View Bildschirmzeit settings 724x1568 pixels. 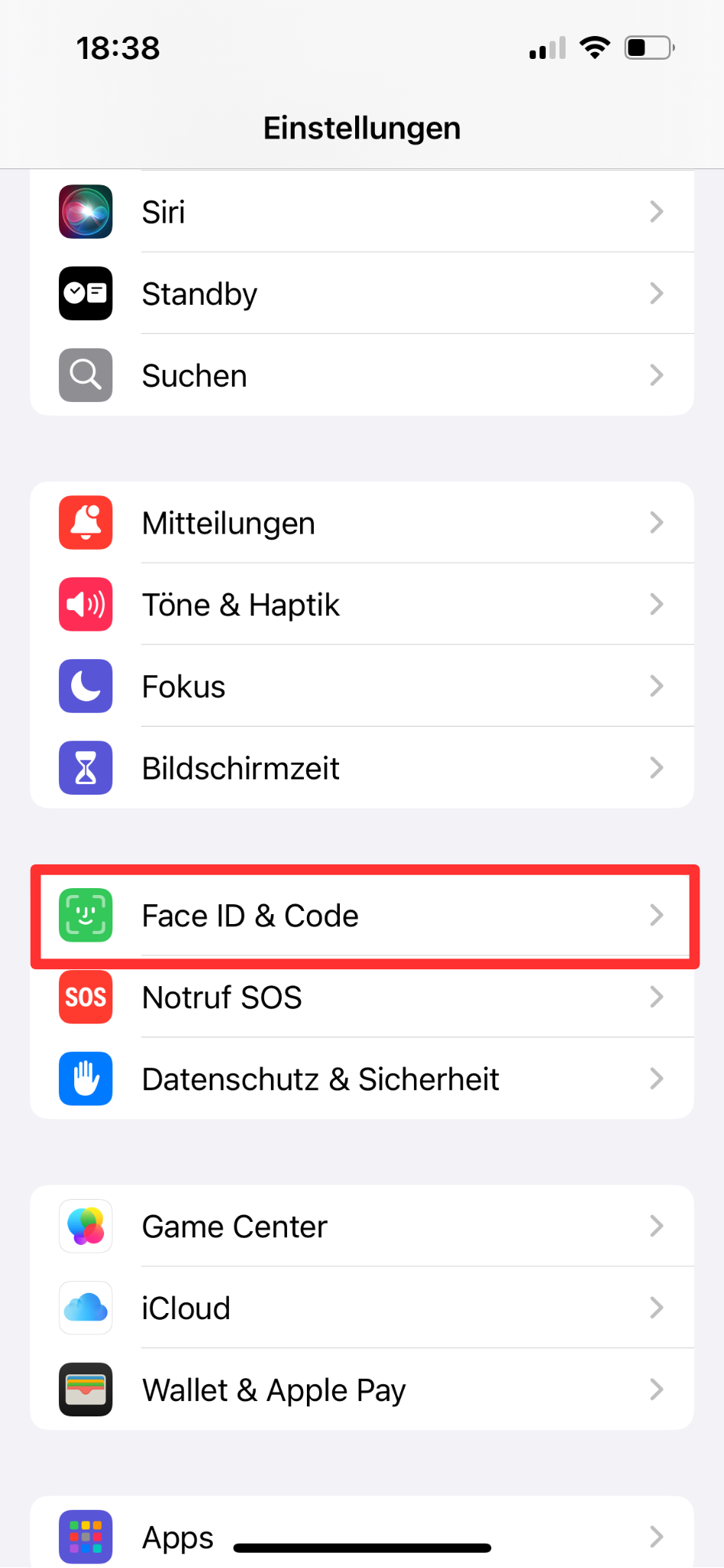click(x=361, y=768)
